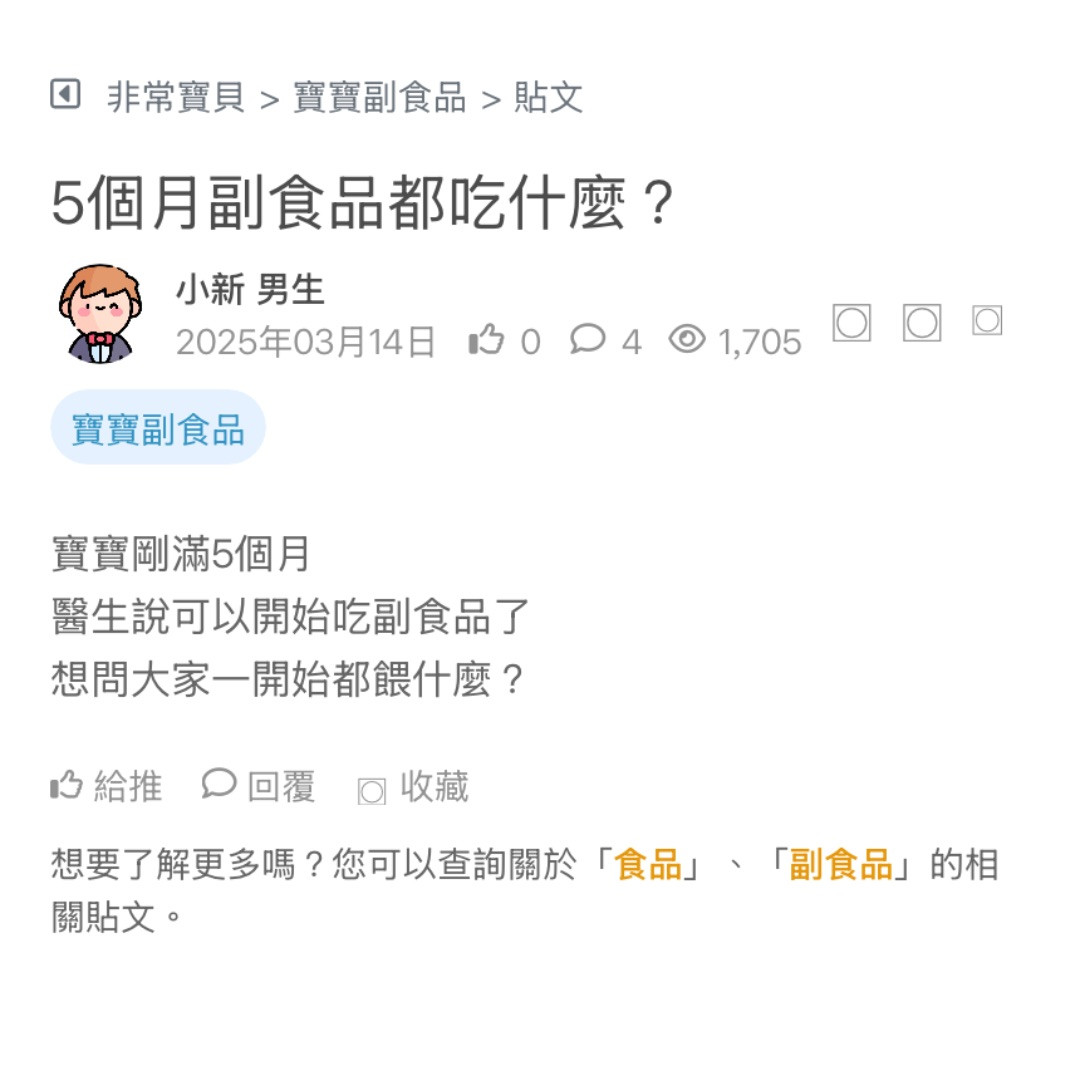
Task: Open the orange 副食品 keyword link
Action: [x=840, y=865]
